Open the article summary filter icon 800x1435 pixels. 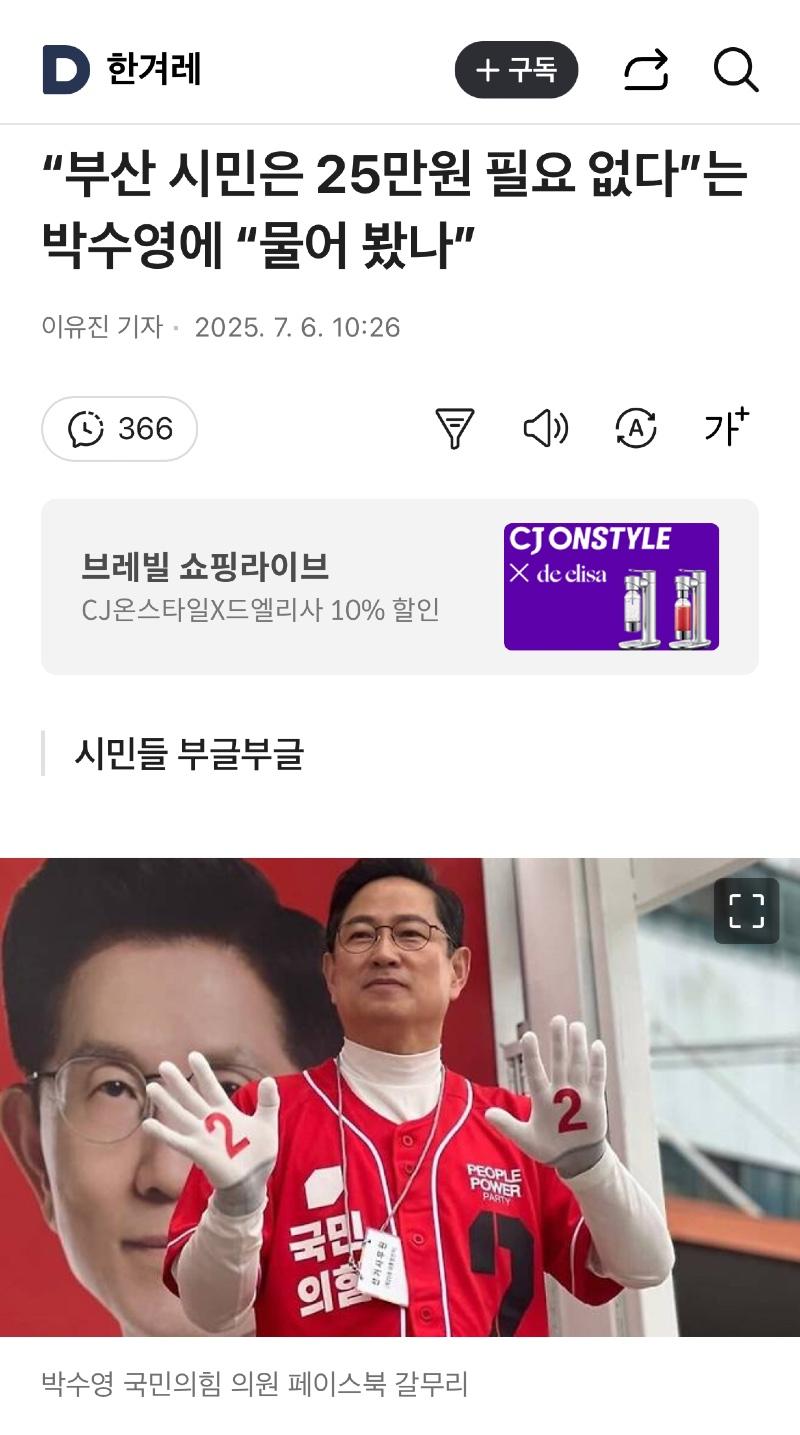point(455,429)
